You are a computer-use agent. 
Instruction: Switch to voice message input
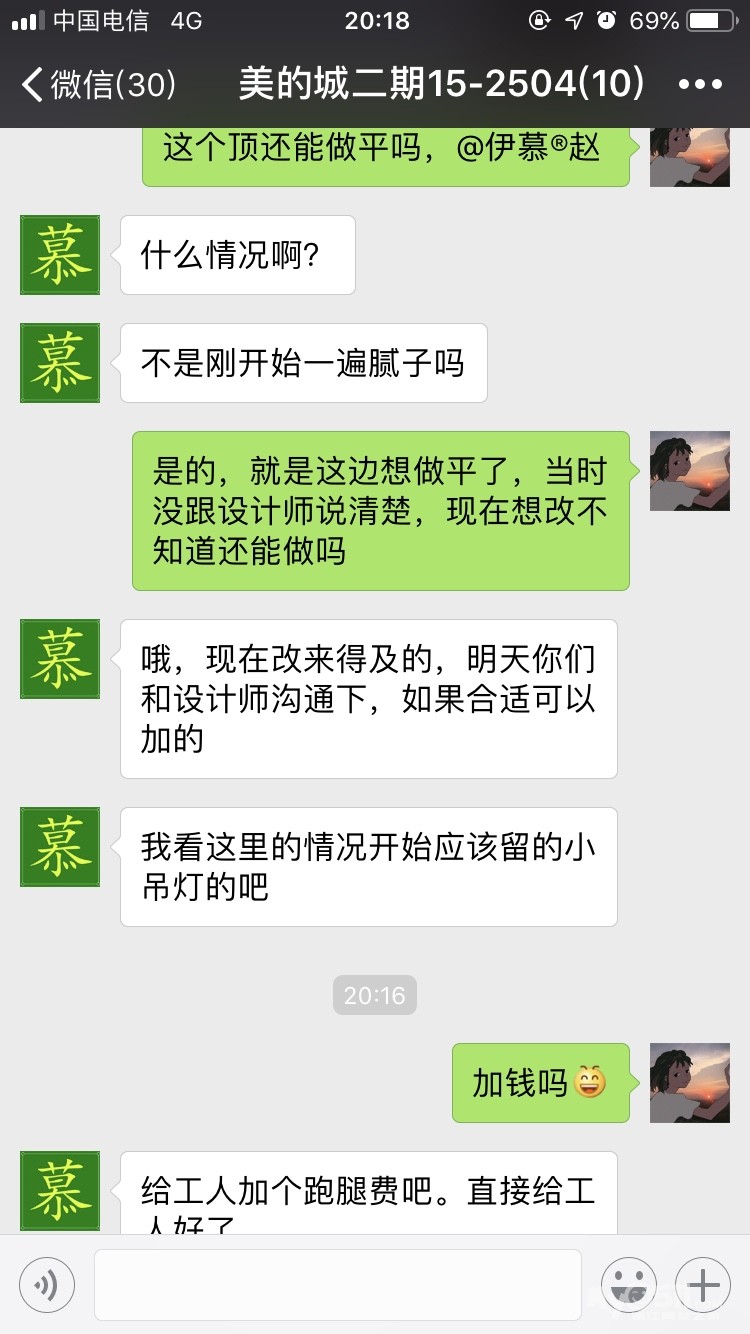pyautogui.click(x=46, y=1284)
